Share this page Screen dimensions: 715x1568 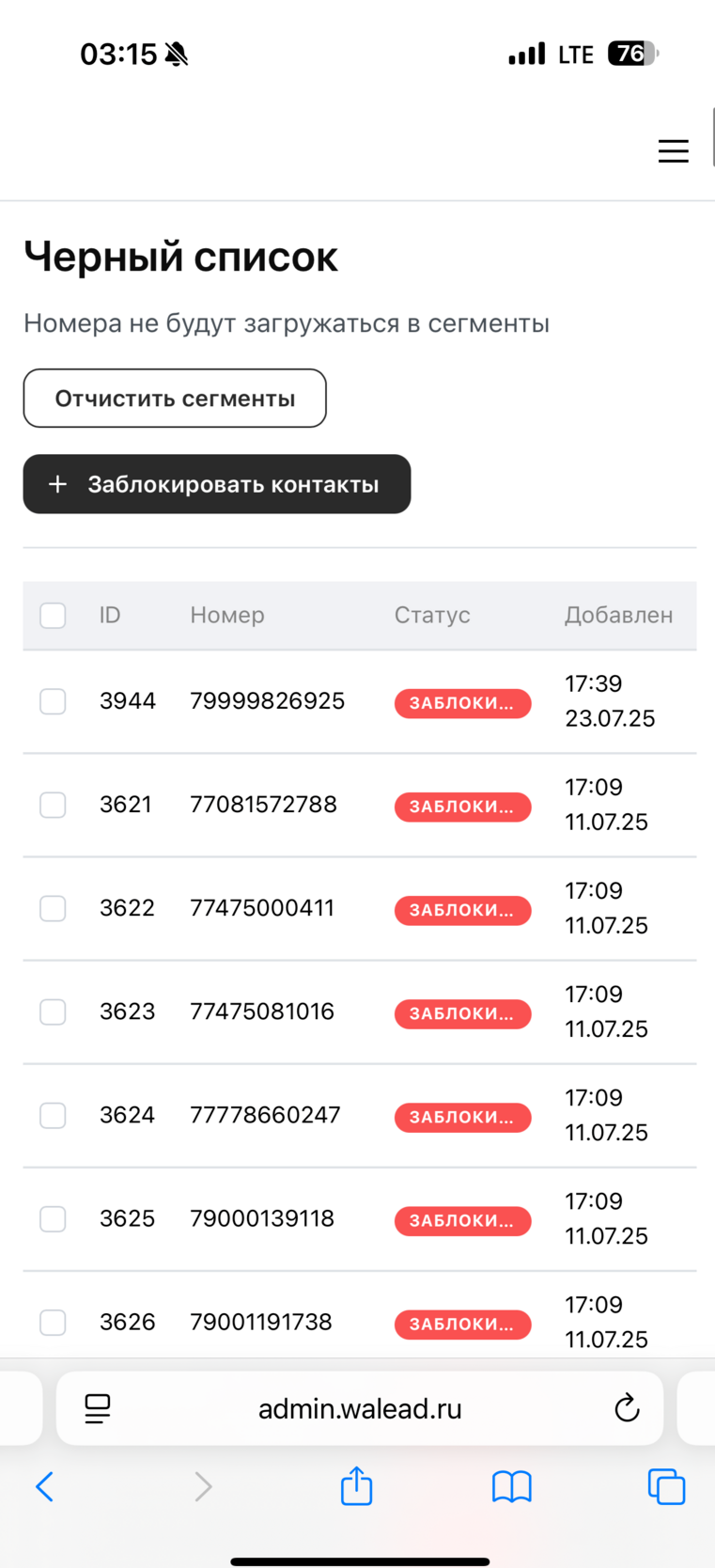click(x=357, y=1486)
